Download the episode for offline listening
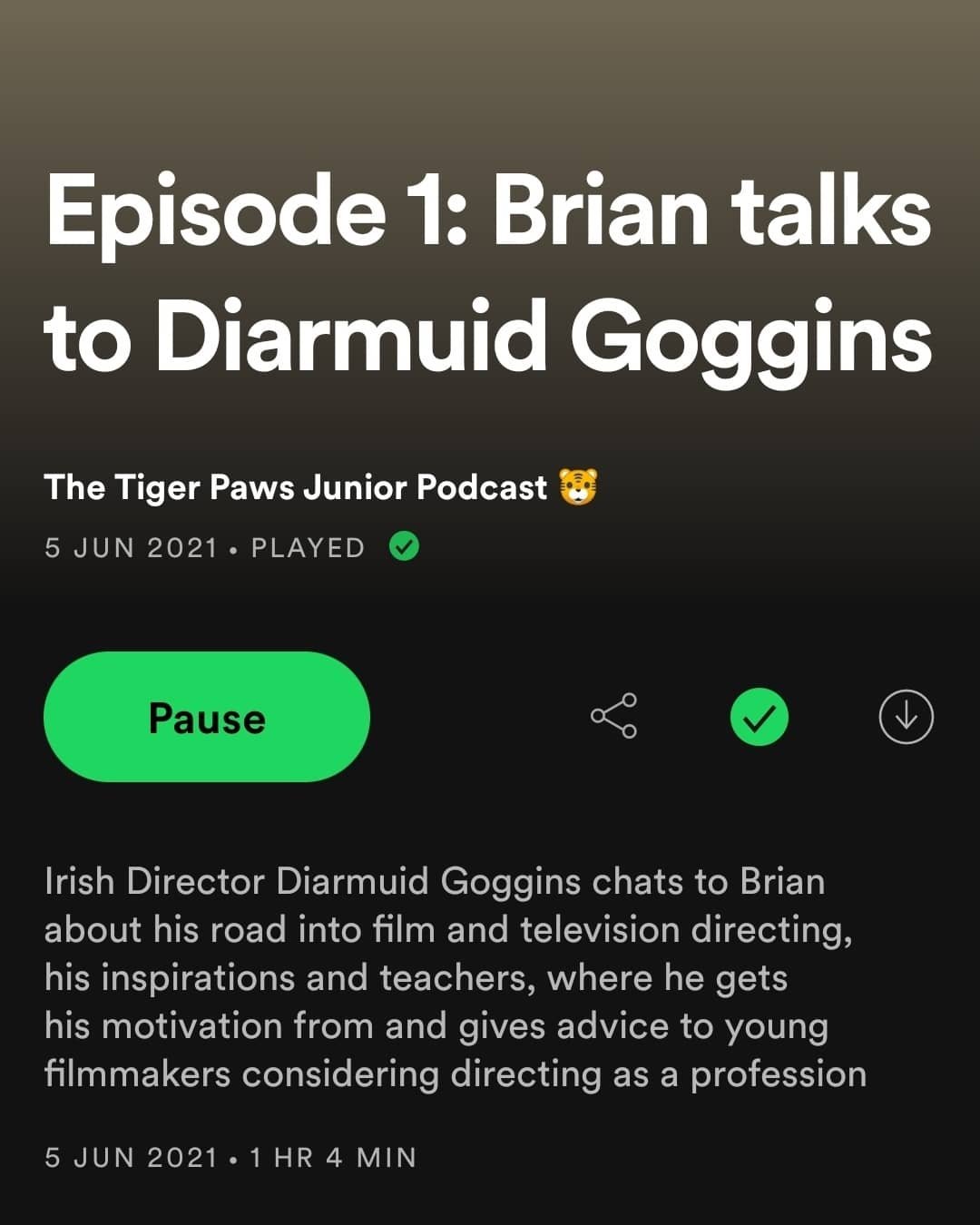 pos(906,717)
